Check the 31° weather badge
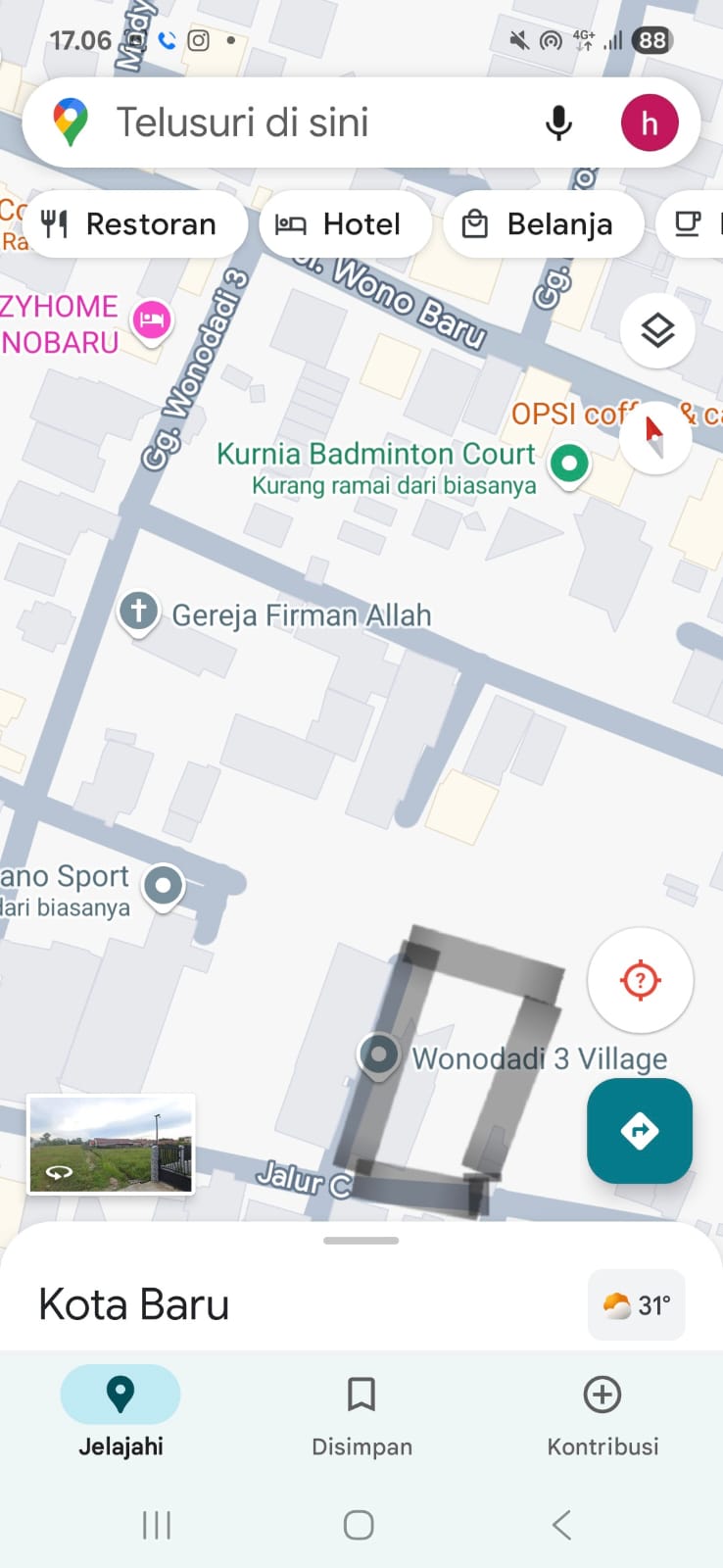The image size is (723, 1568). coord(637,1305)
